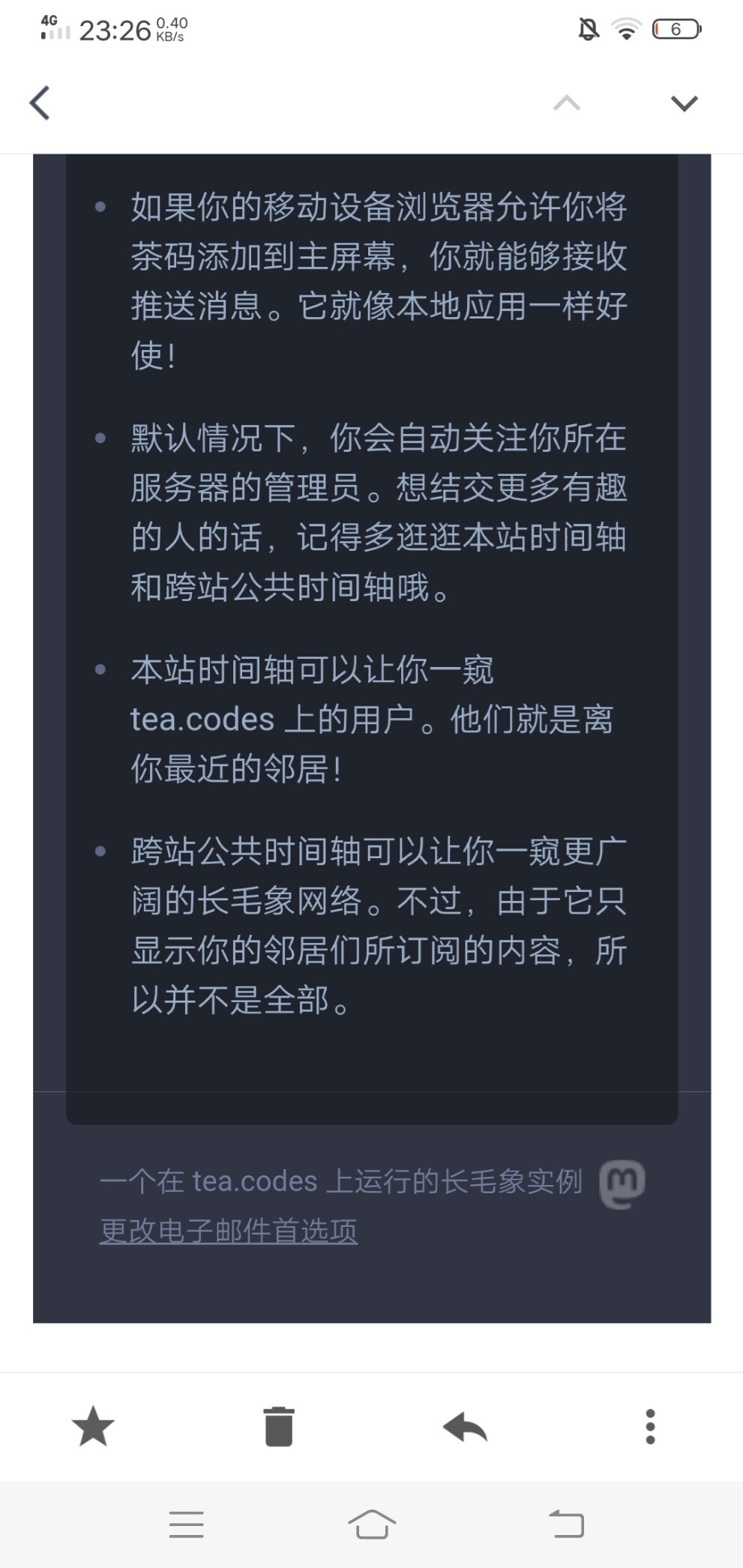Go to the next email

(684, 103)
